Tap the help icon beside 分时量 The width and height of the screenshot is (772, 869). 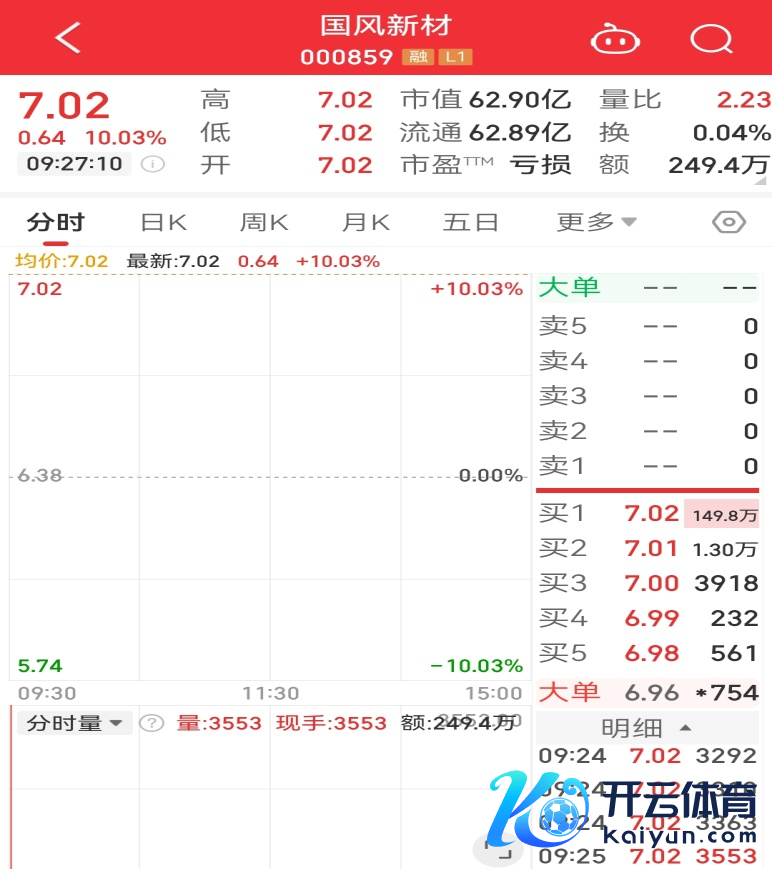point(151,723)
